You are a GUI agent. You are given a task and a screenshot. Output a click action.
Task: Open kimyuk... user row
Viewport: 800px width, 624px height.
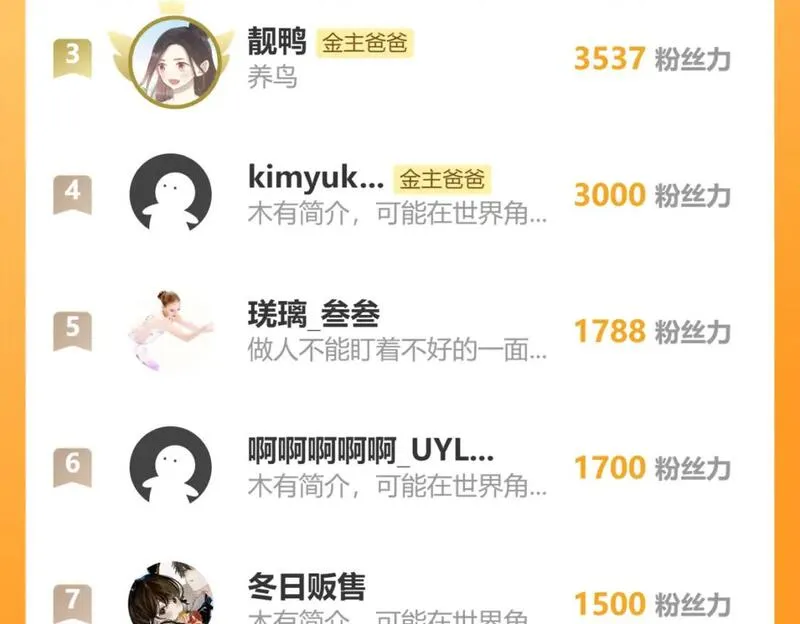400,194
